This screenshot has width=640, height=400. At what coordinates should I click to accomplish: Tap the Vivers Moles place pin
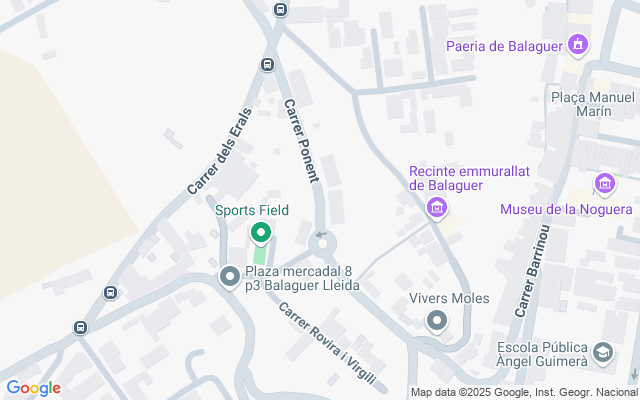tap(436, 321)
